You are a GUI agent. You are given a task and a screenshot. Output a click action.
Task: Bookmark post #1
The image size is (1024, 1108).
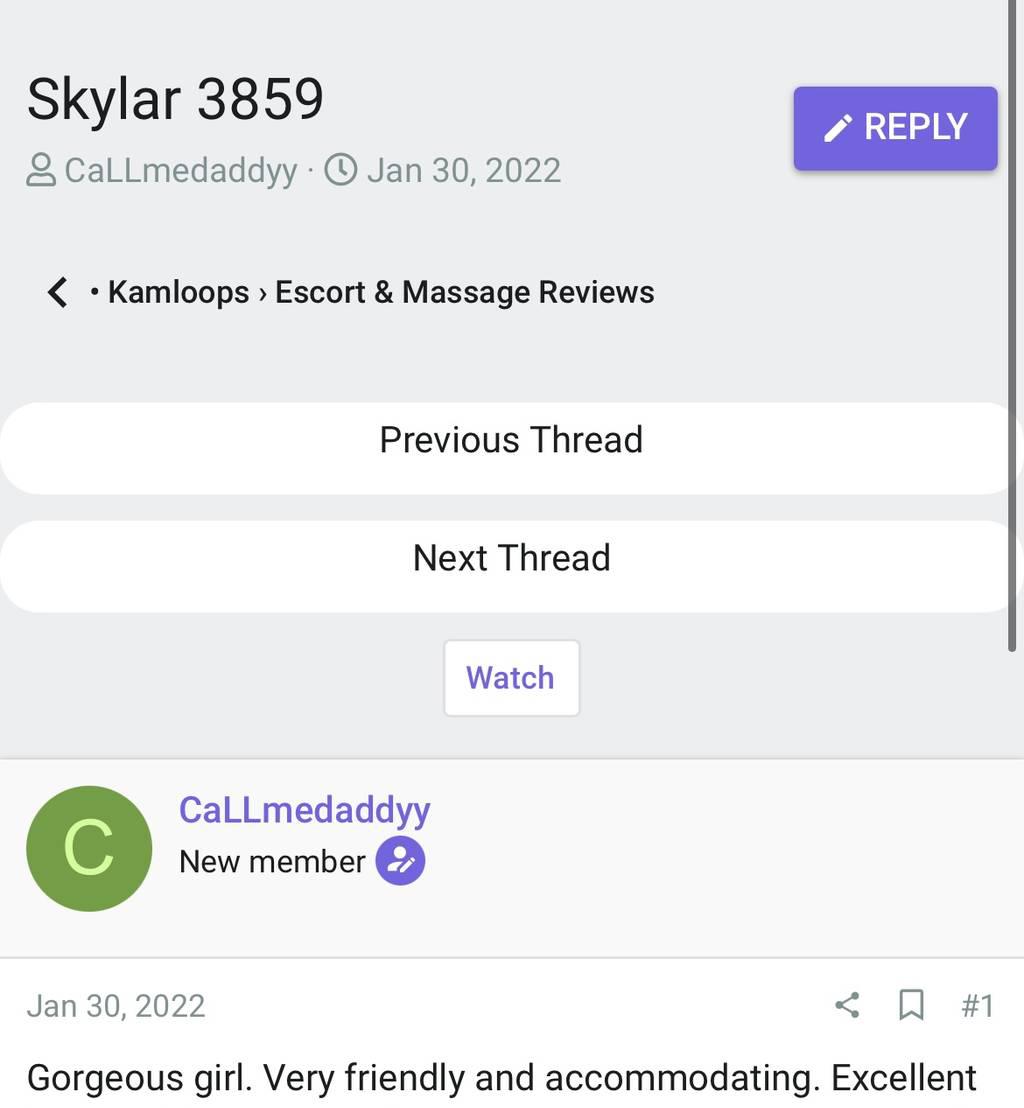click(x=911, y=1005)
